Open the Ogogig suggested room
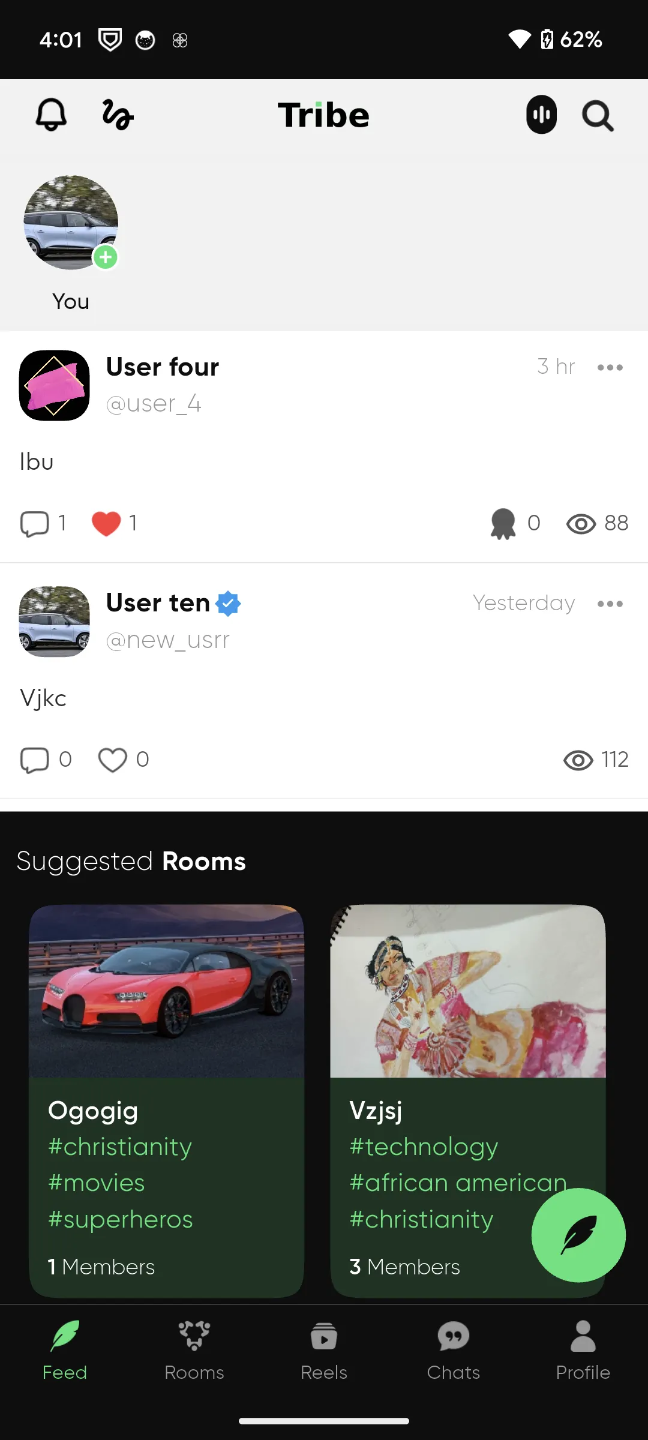Viewport: 648px width, 1440px height. (166, 1100)
